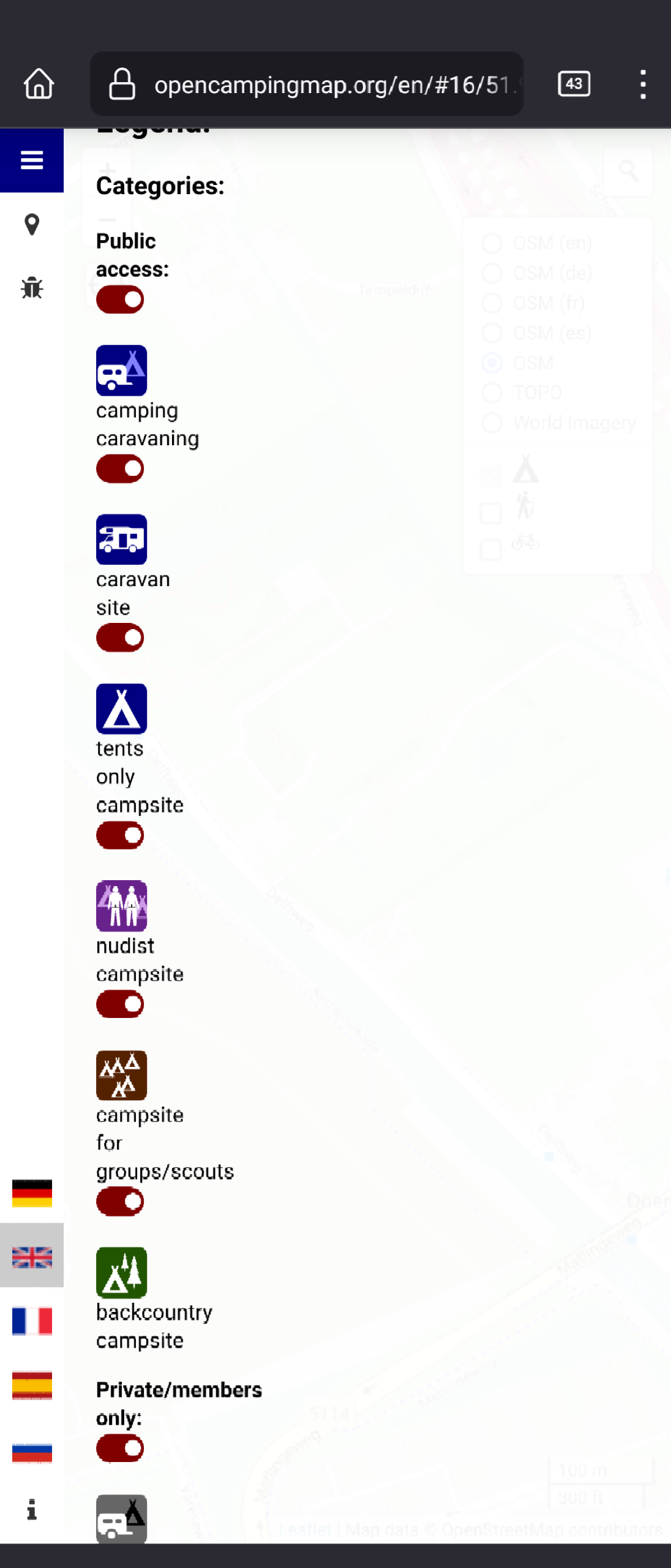Collapse the sidebar via hamburger menu
The width and height of the screenshot is (671, 1568).
coord(32,160)
